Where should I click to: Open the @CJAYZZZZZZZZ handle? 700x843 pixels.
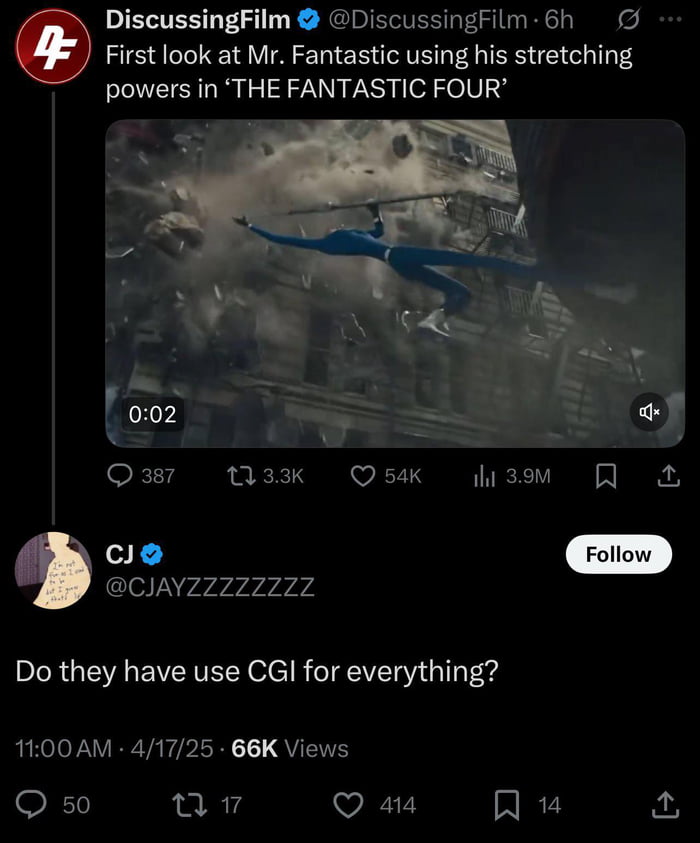point(210,587)
